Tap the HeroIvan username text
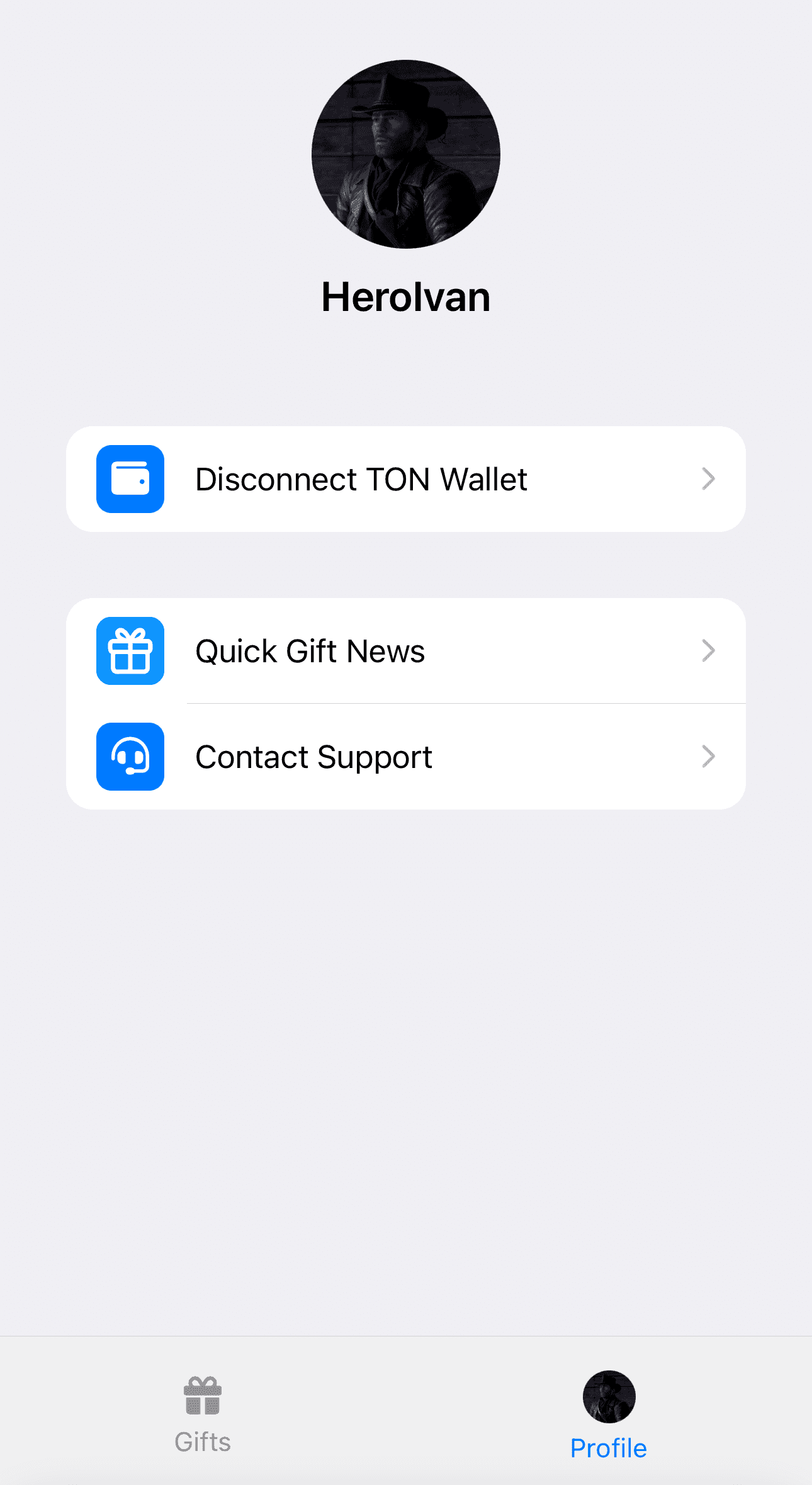The width and height of the screenshot is (812, 1485). tap(405, 296)
